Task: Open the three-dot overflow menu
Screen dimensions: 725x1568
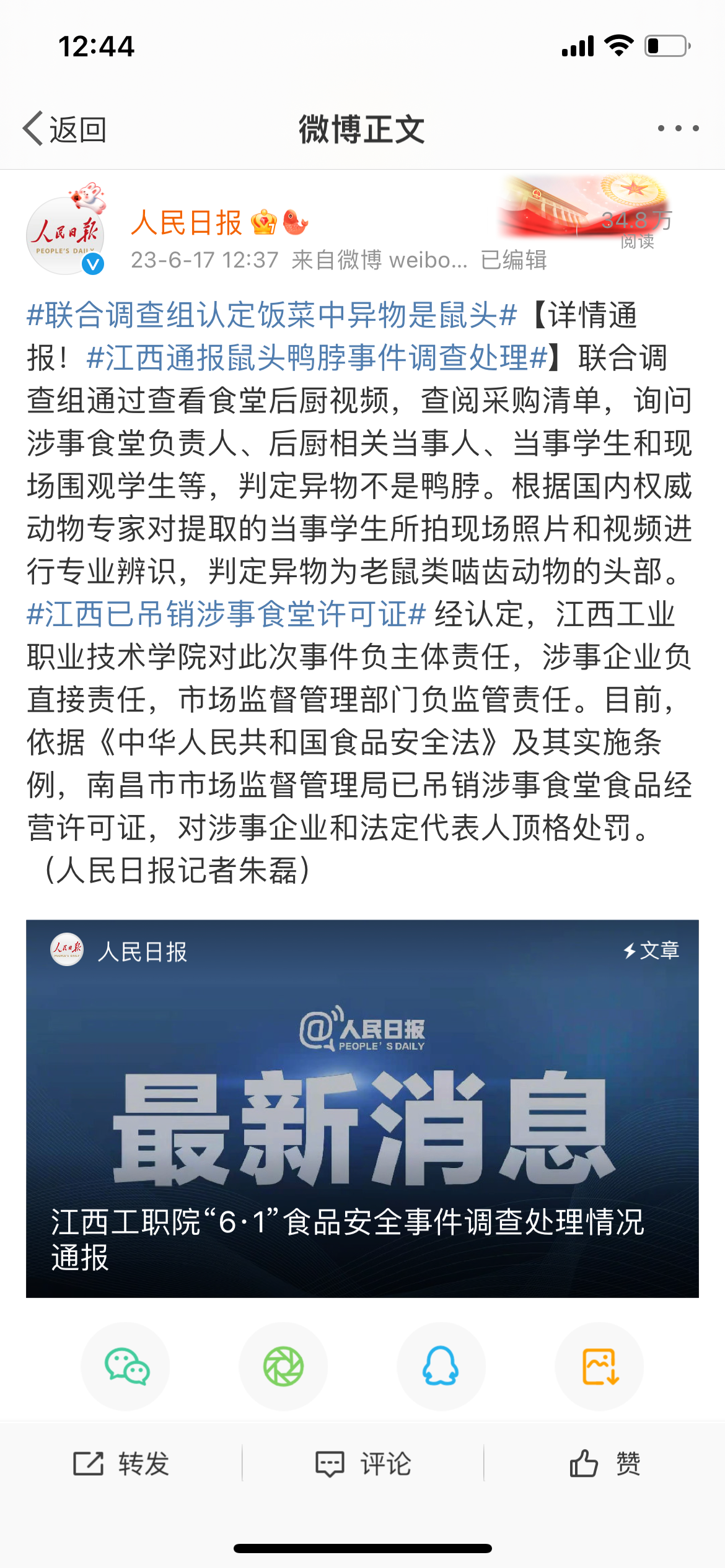Action: click(678, 128)
